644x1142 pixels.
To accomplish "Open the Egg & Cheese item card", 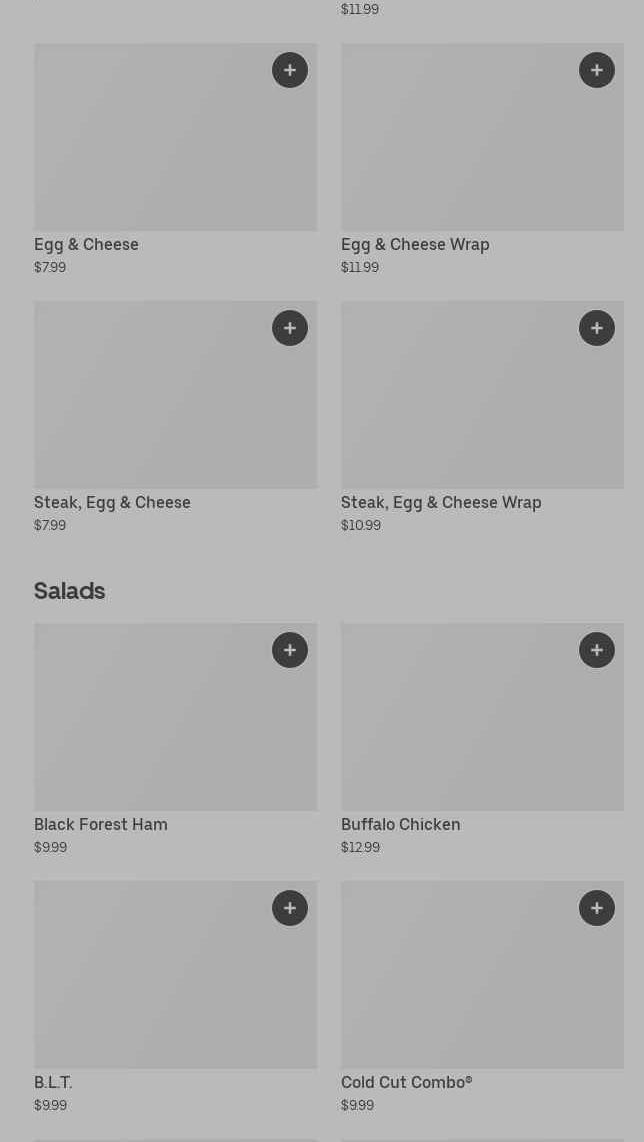I will (176, 160).
